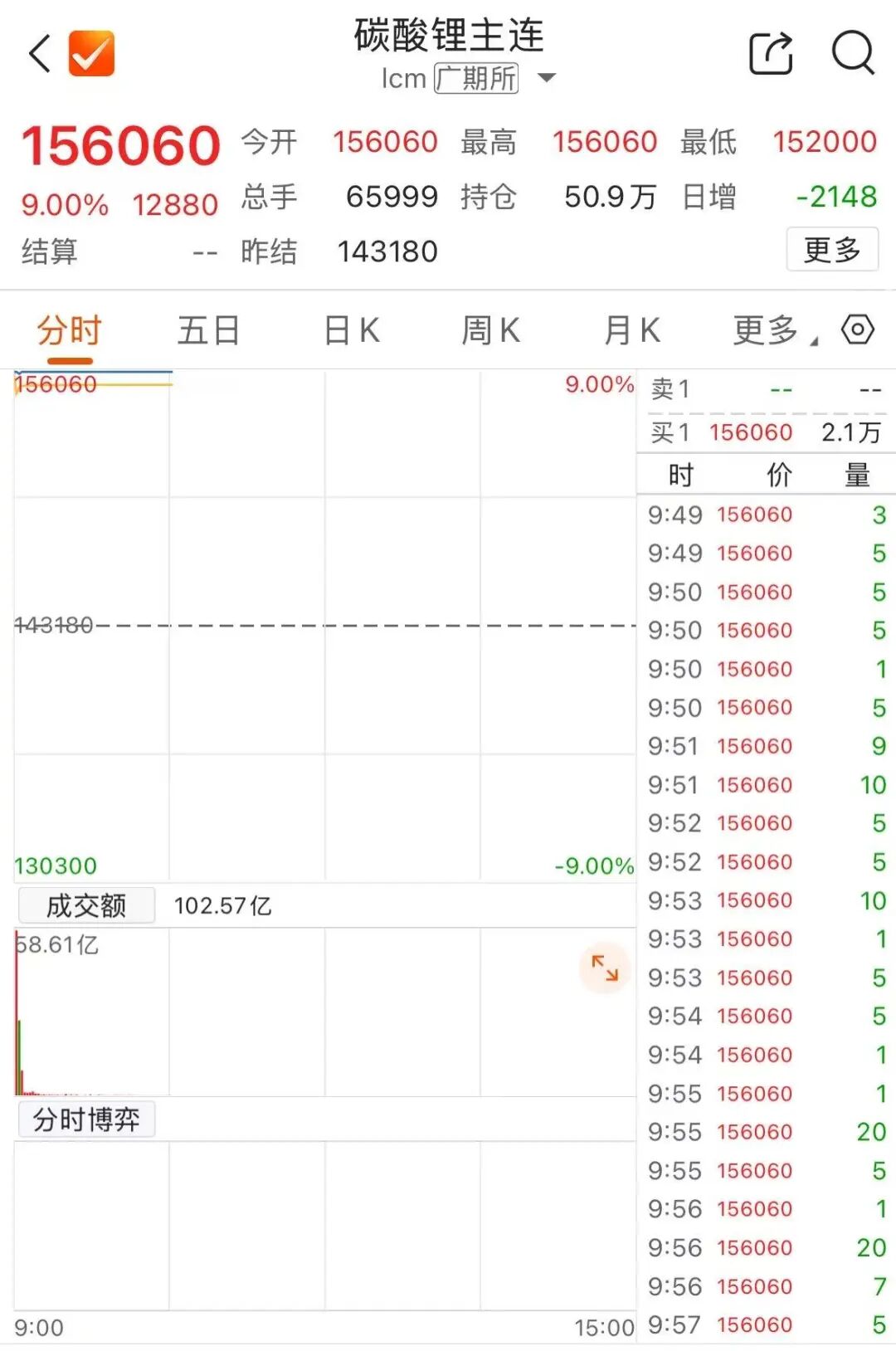Tap the 成交额 indicator selector
896x1351 pixels.
pos(86,905)
